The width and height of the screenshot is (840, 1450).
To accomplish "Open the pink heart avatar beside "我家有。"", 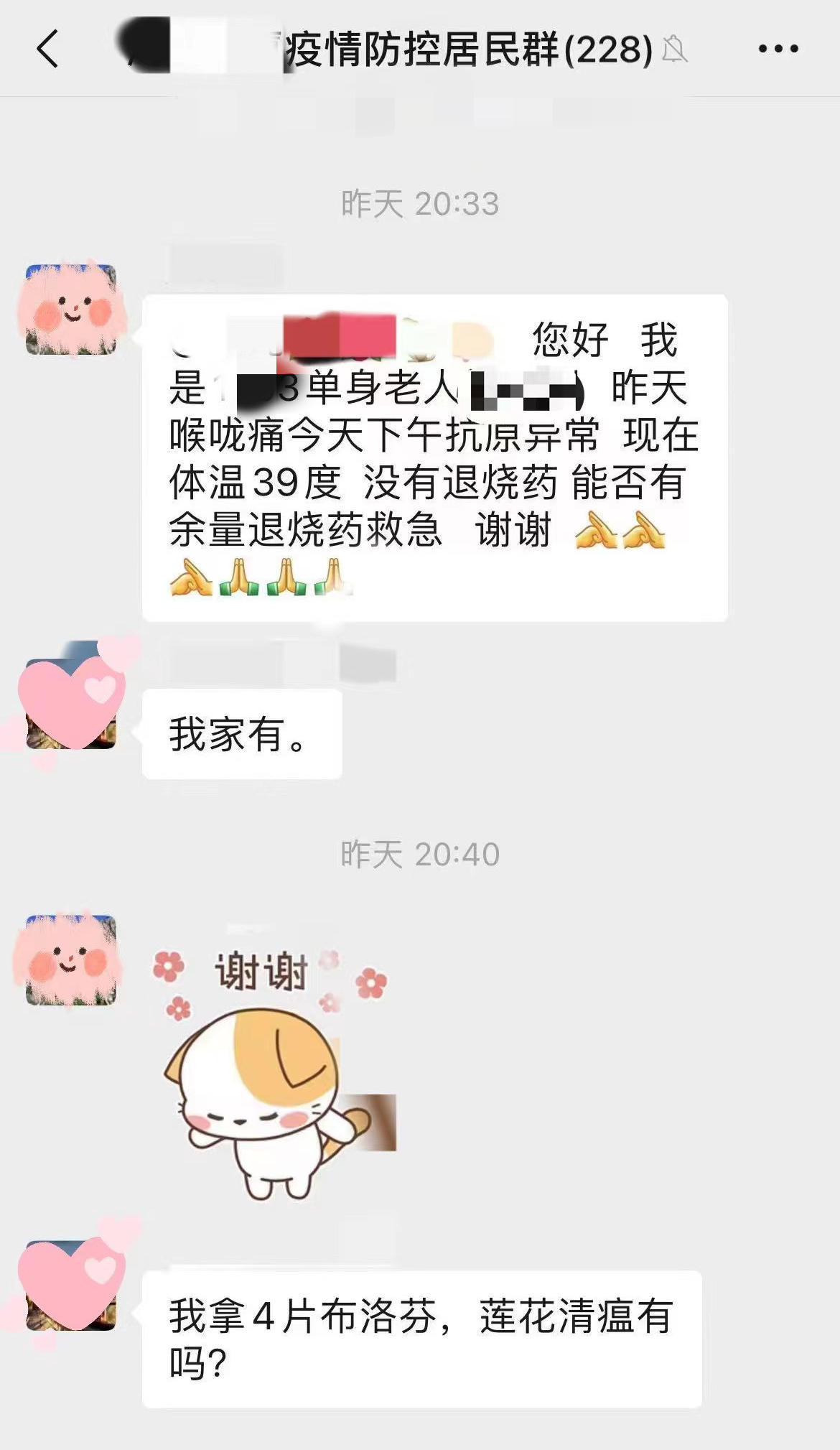I will tap(70, 704).
